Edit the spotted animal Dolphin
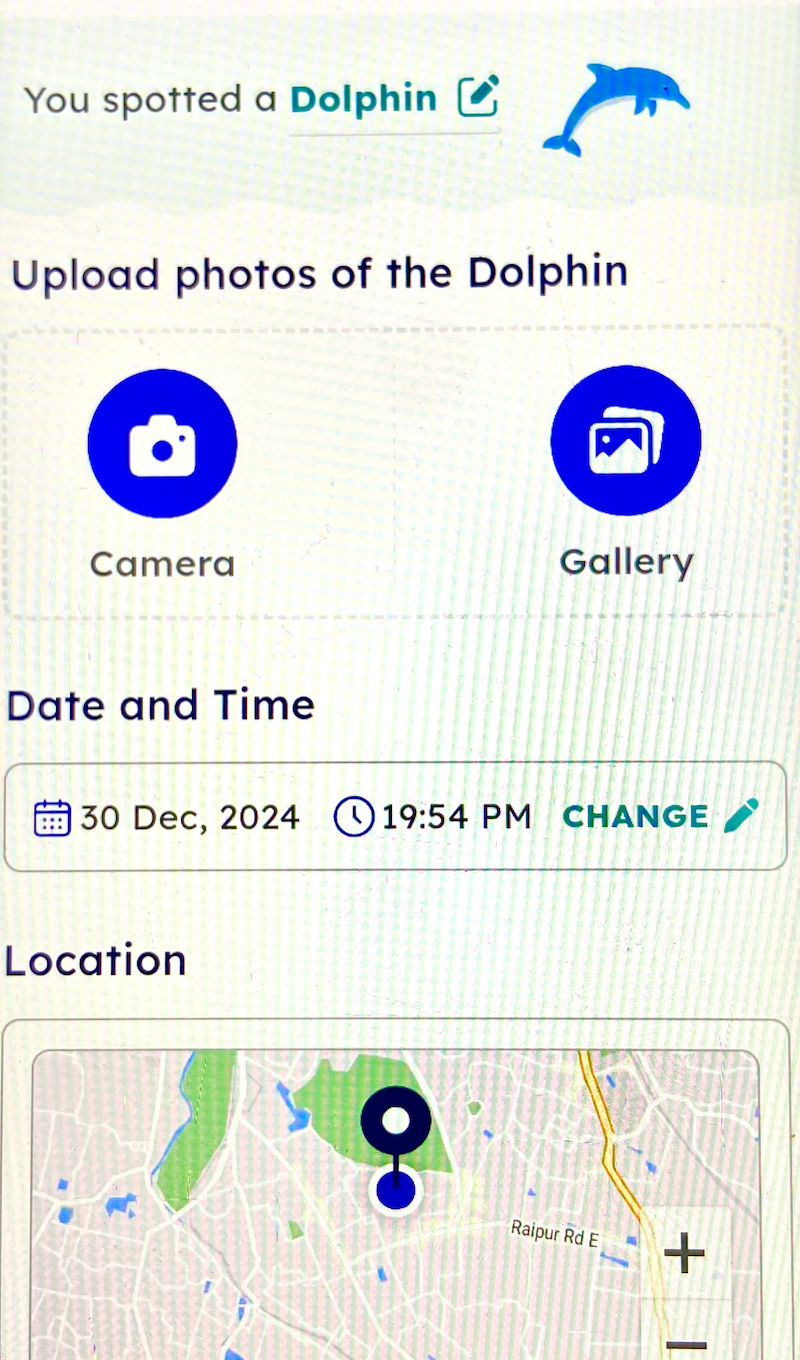 point(478,97)
